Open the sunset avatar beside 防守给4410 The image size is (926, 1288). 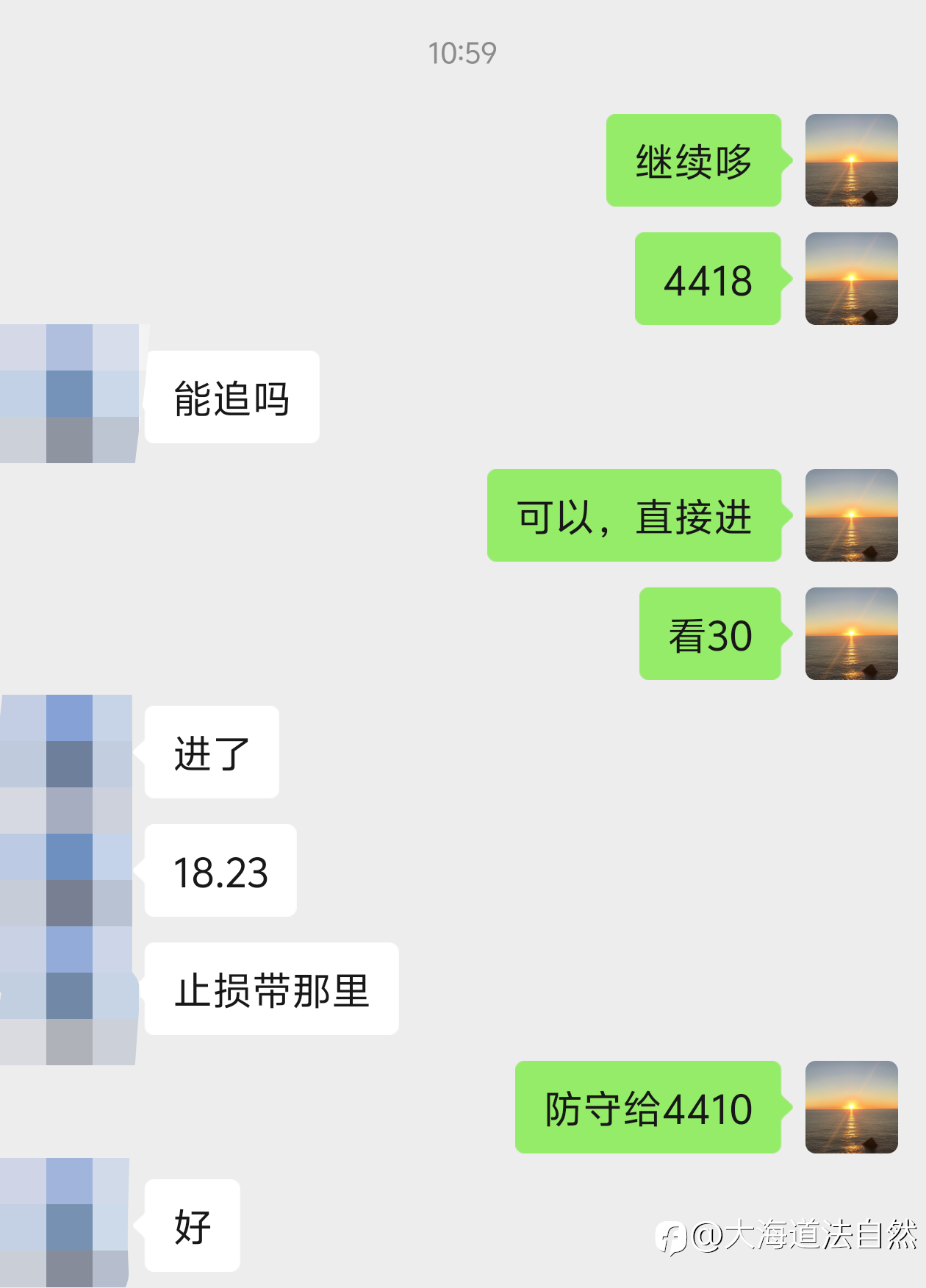(851, 1107)
